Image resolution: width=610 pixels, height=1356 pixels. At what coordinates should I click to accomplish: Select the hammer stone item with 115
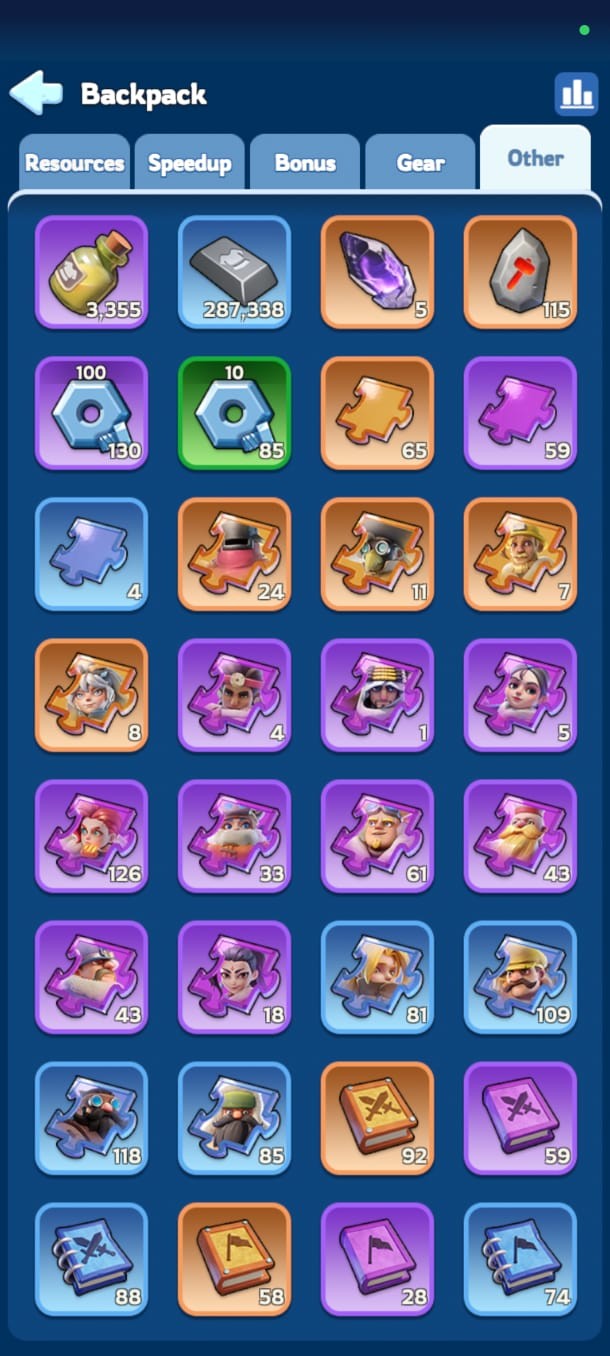tap(520, 272)
